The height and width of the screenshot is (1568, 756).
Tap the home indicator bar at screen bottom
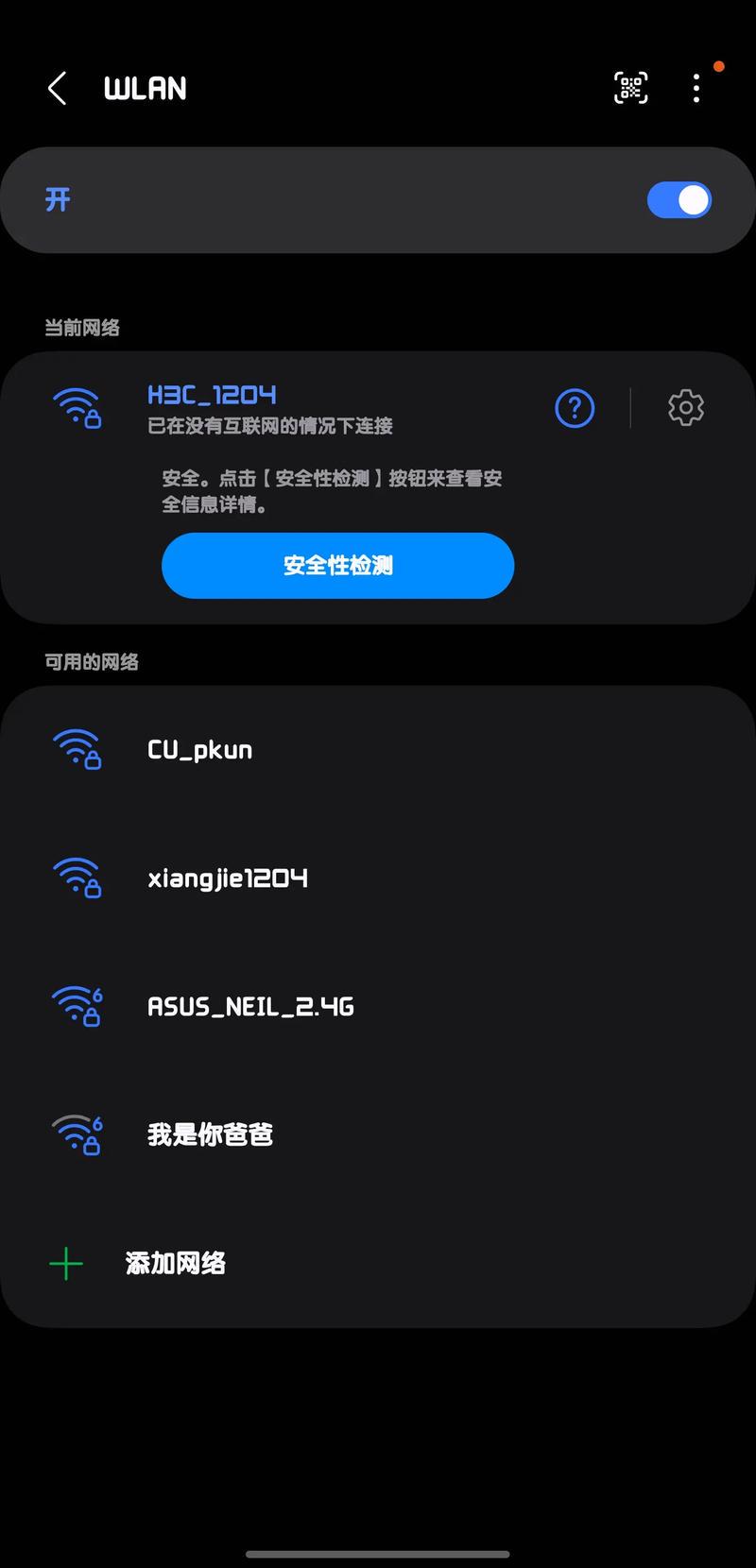[378, 1554]
